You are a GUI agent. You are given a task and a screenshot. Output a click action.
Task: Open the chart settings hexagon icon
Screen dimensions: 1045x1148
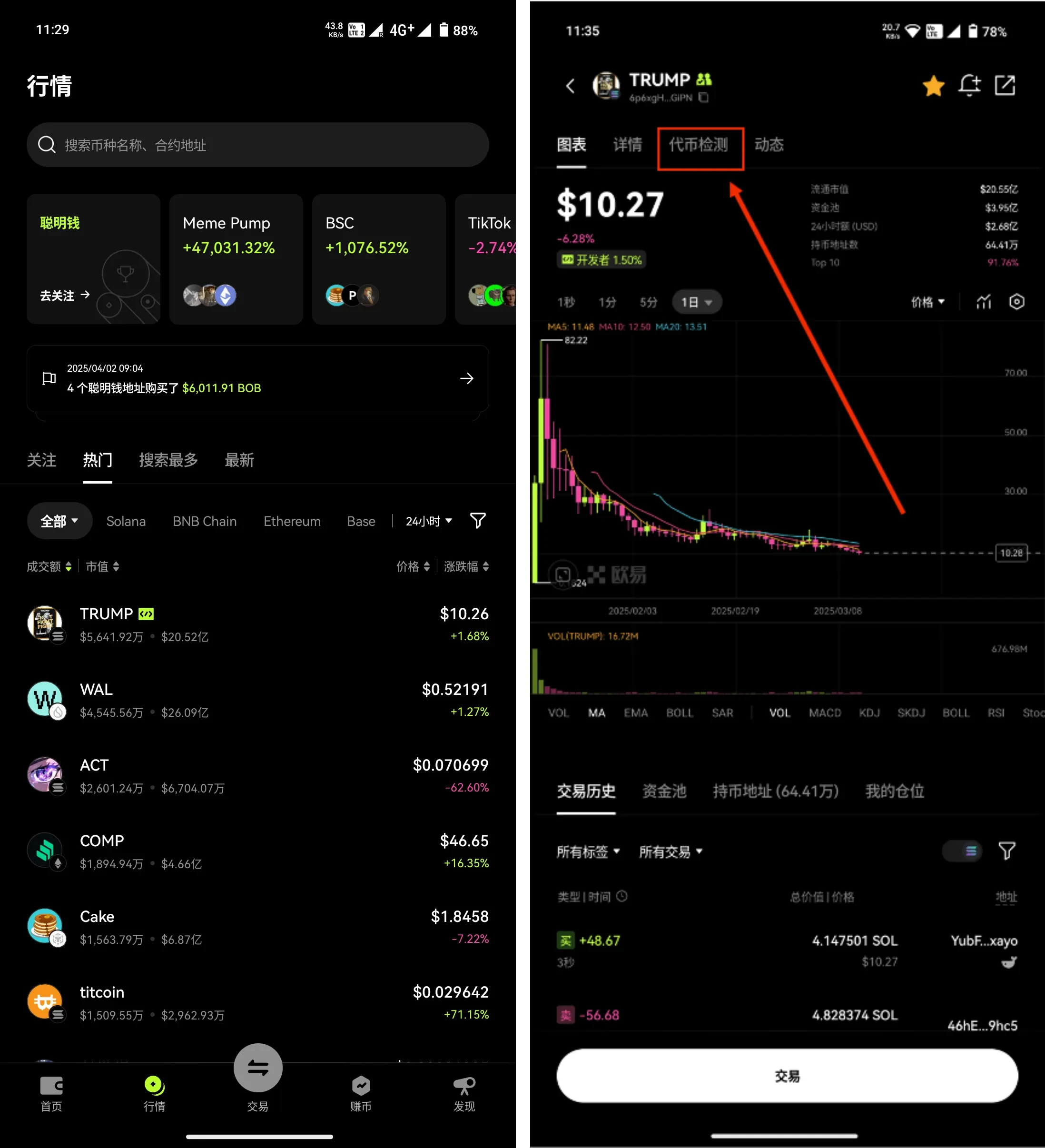tap(1016, 302)
